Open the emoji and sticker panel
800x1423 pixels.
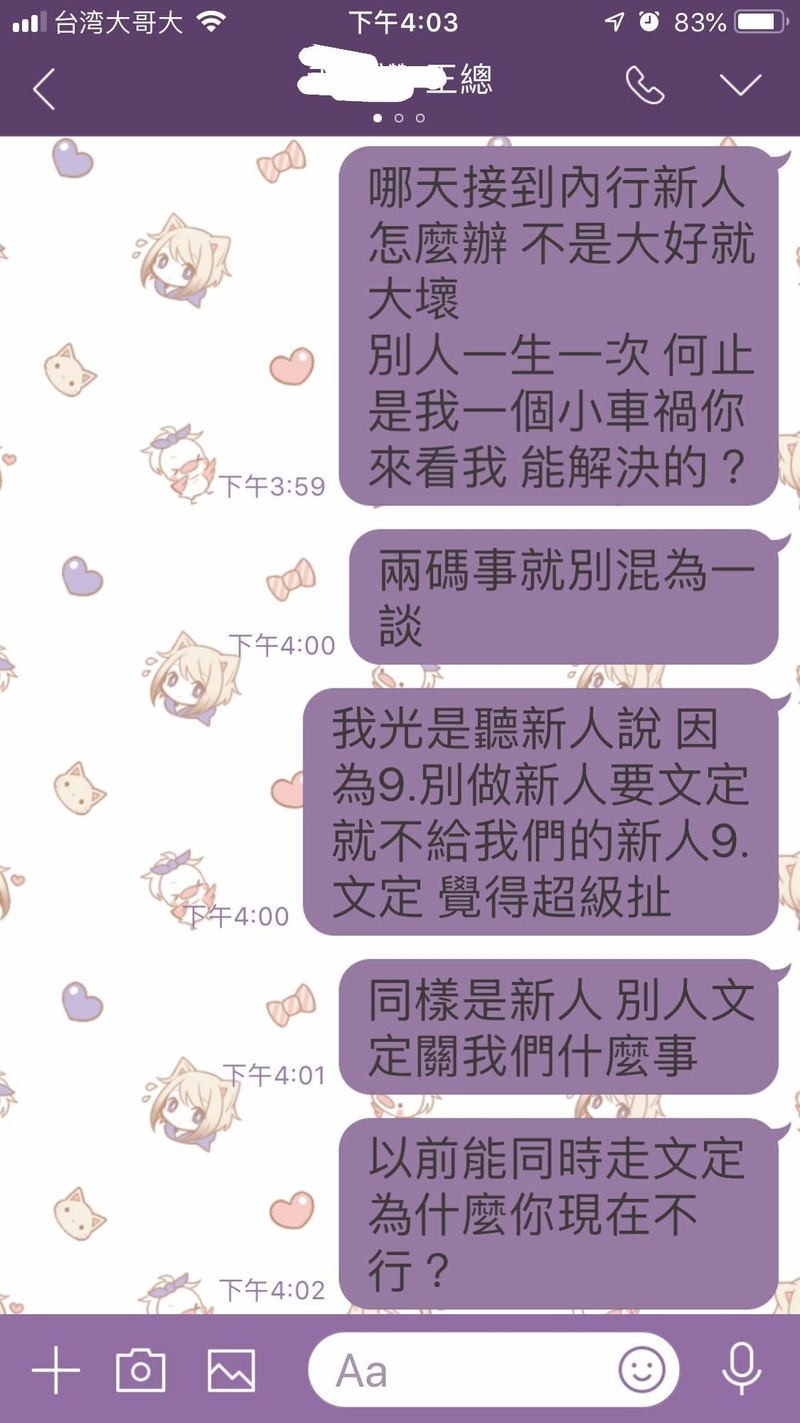642,1369
